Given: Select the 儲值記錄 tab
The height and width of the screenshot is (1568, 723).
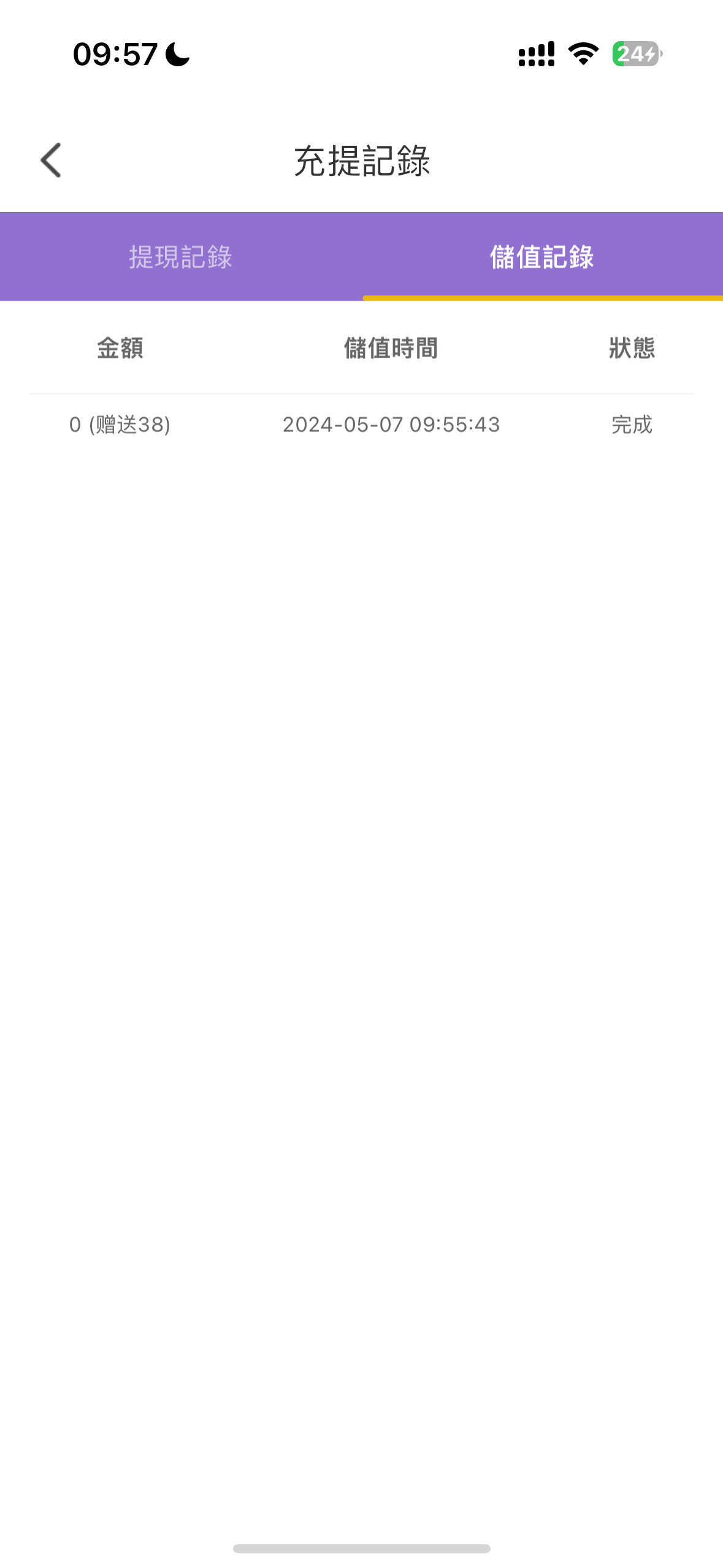Looking at the screenshot, I should [x=542, y=257].
